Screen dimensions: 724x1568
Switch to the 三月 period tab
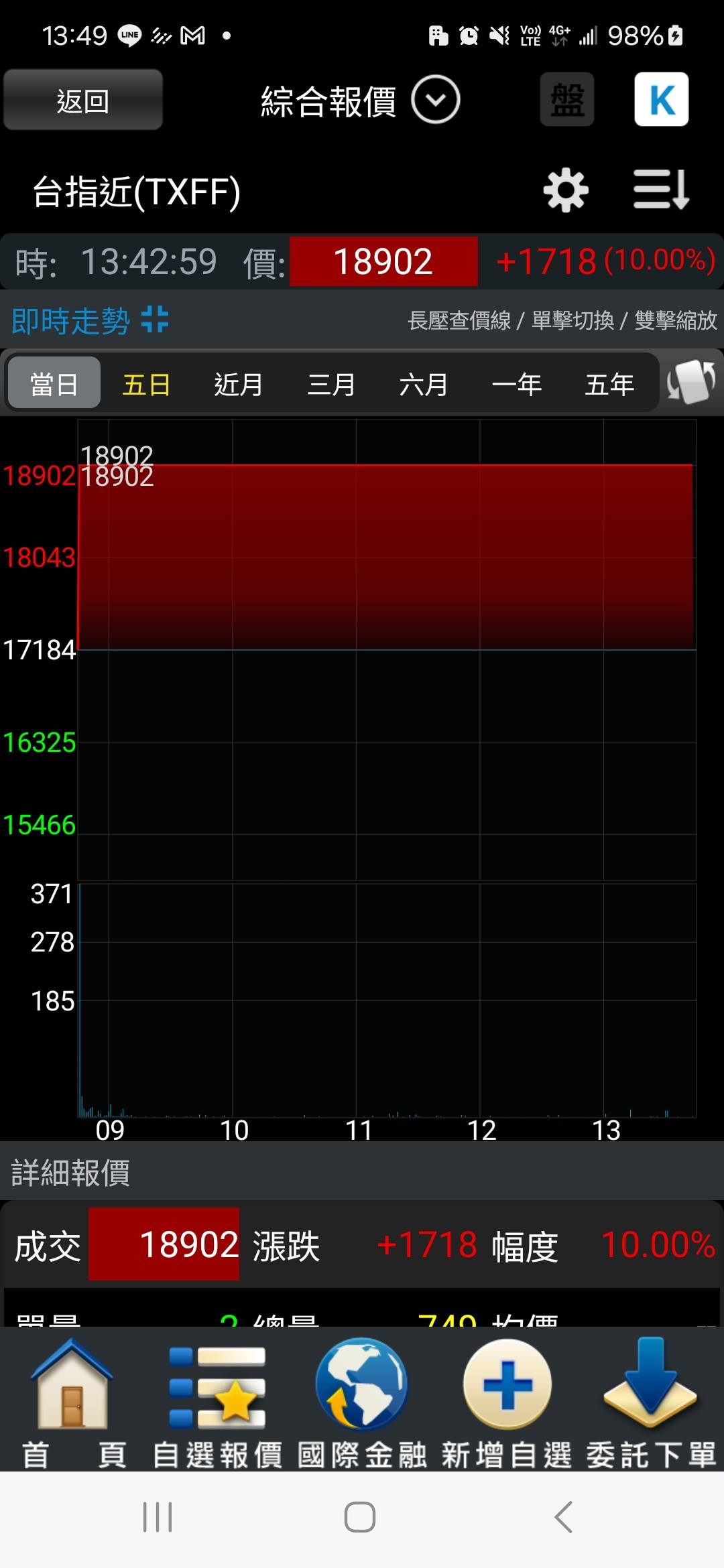point(331,385)
